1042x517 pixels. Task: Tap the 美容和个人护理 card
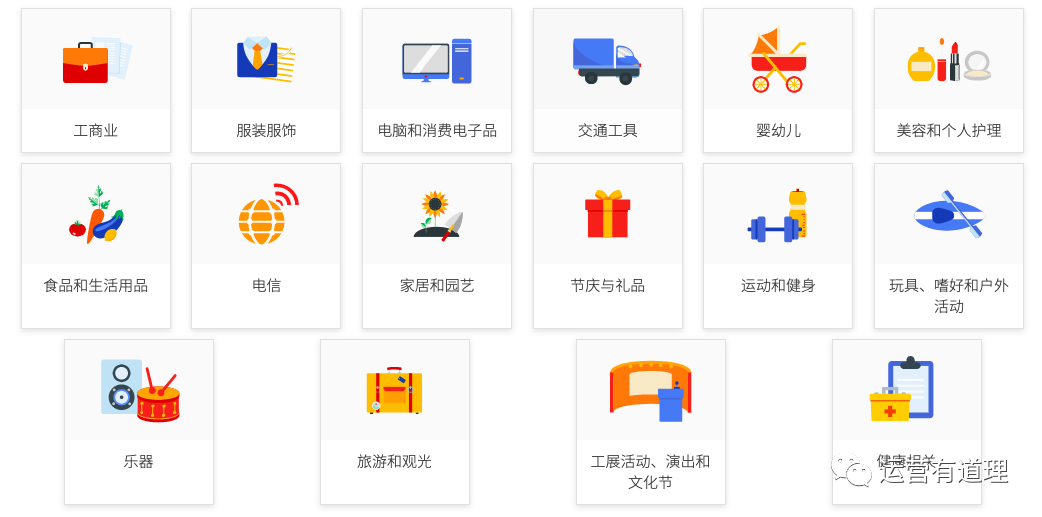(949, 81)
